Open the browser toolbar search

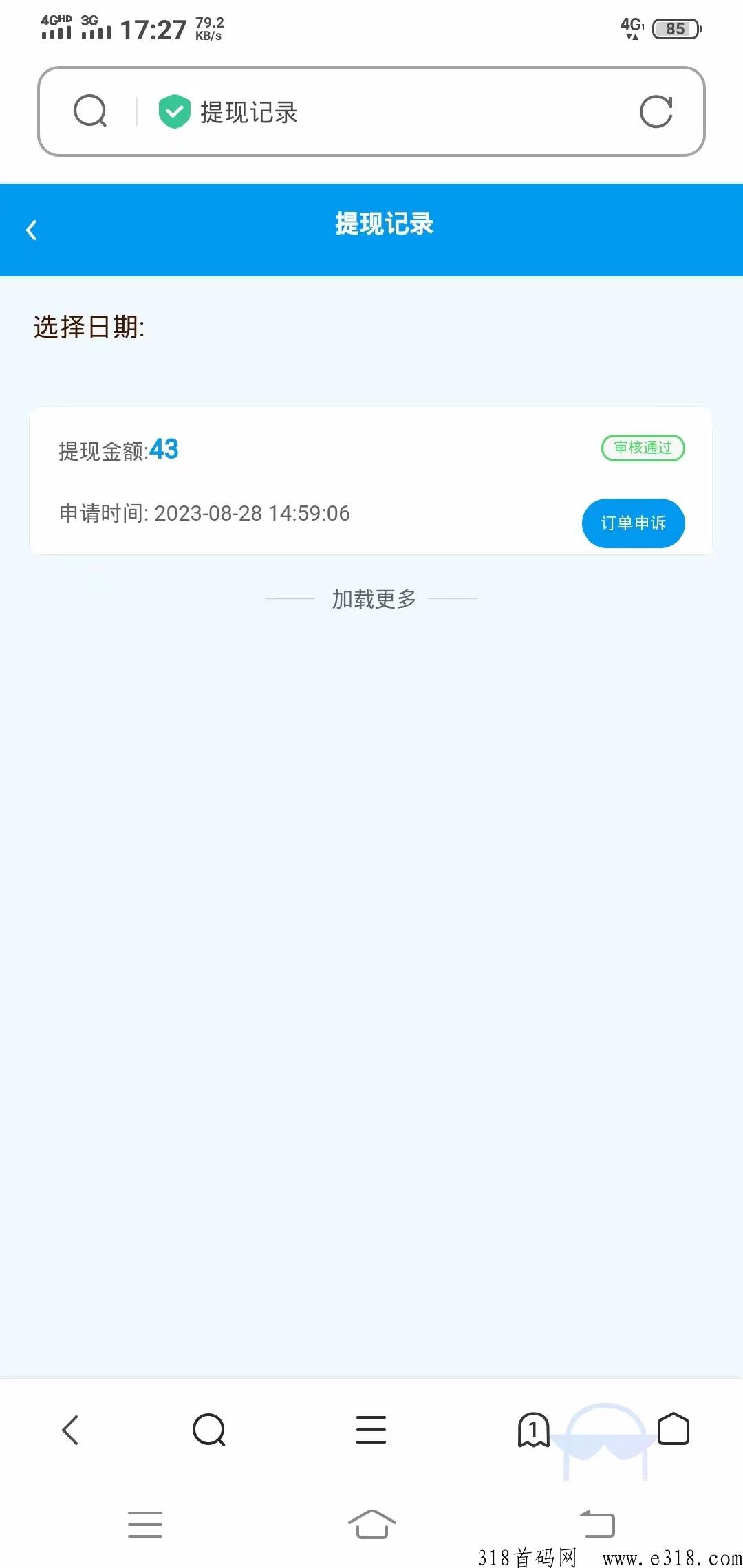tap(209, 1430)
